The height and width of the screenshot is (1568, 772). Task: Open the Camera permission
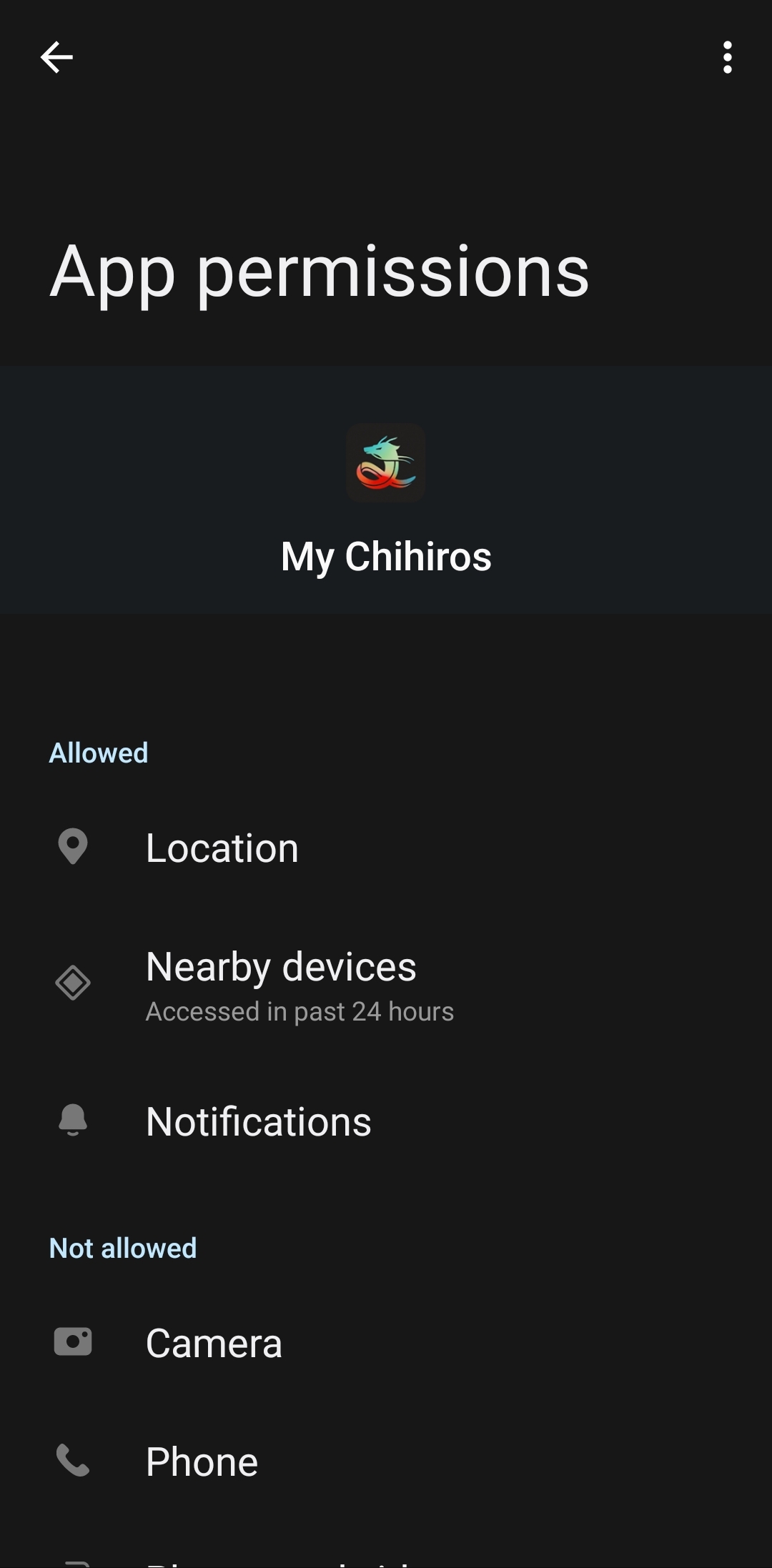214,1343
